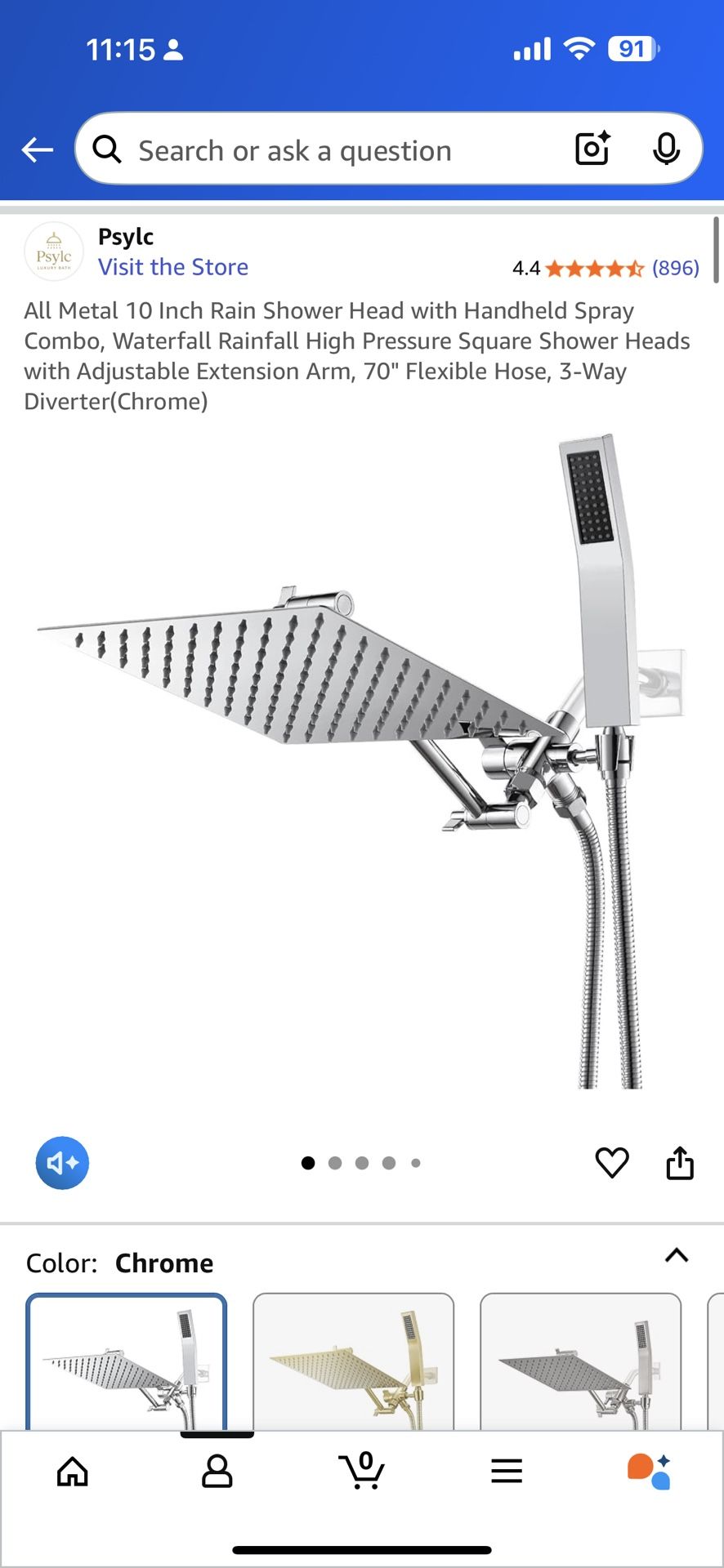Go back with the arrow
724x1568 pixels.
coord(37,150)
